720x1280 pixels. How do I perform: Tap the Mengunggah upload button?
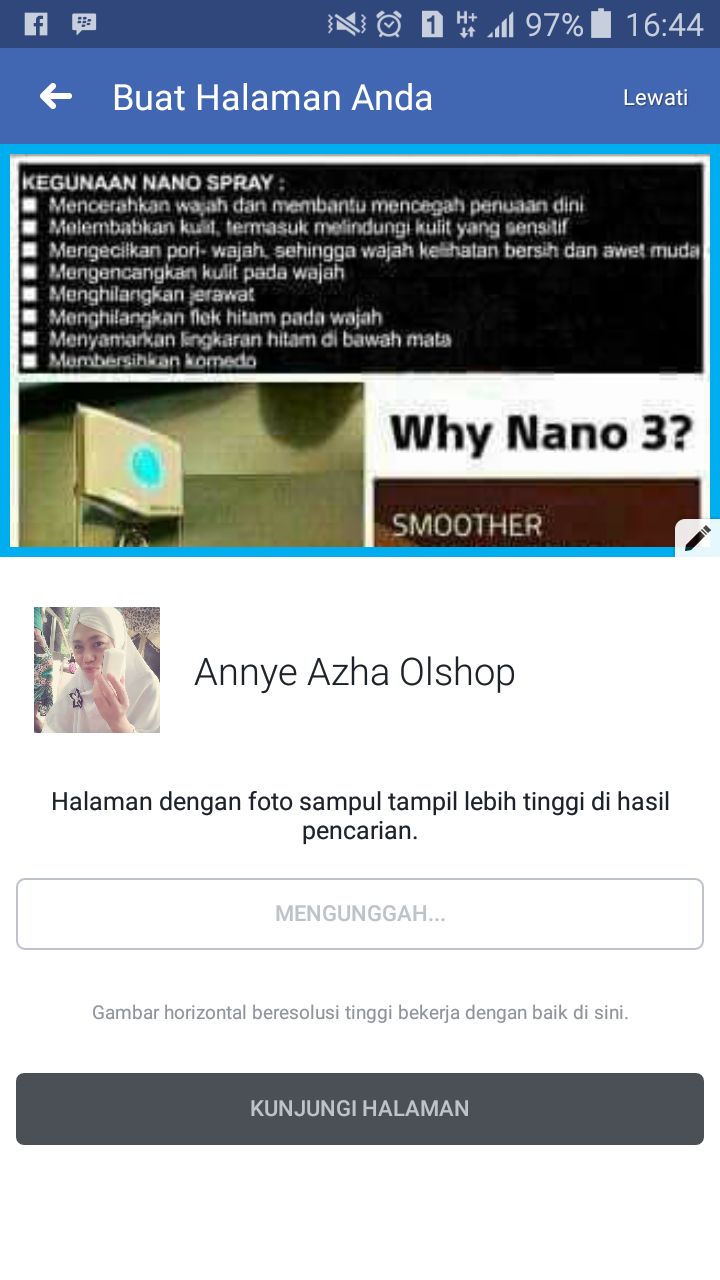pos(360,914)
